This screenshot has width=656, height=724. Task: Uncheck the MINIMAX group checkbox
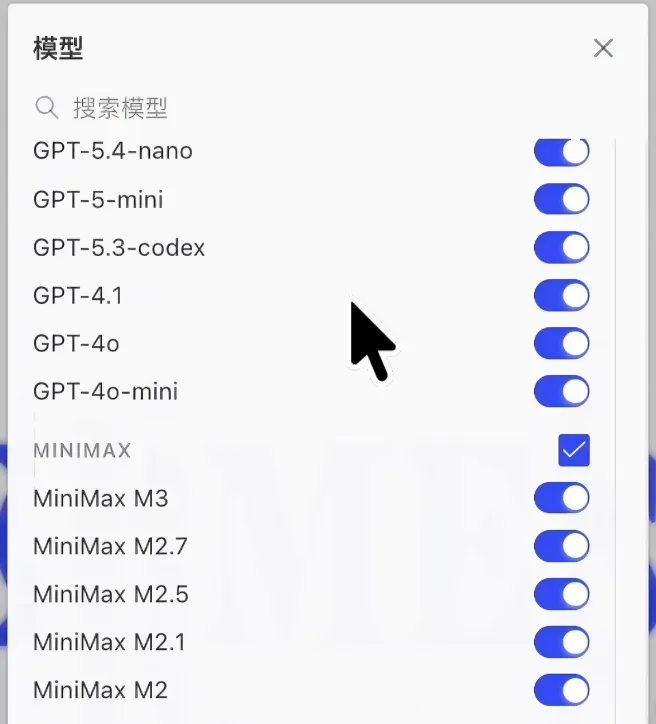[574, 450]
